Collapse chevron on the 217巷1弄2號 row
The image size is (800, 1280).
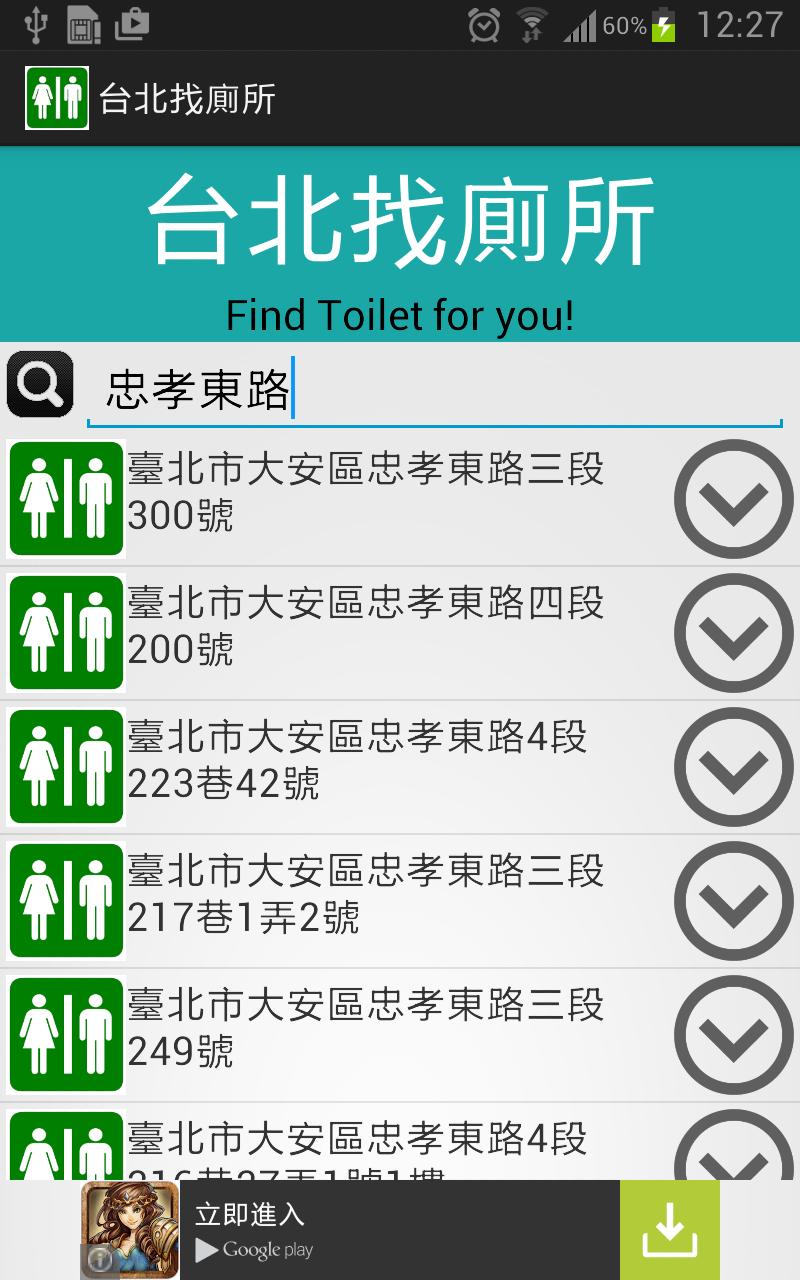click(733, 900)
